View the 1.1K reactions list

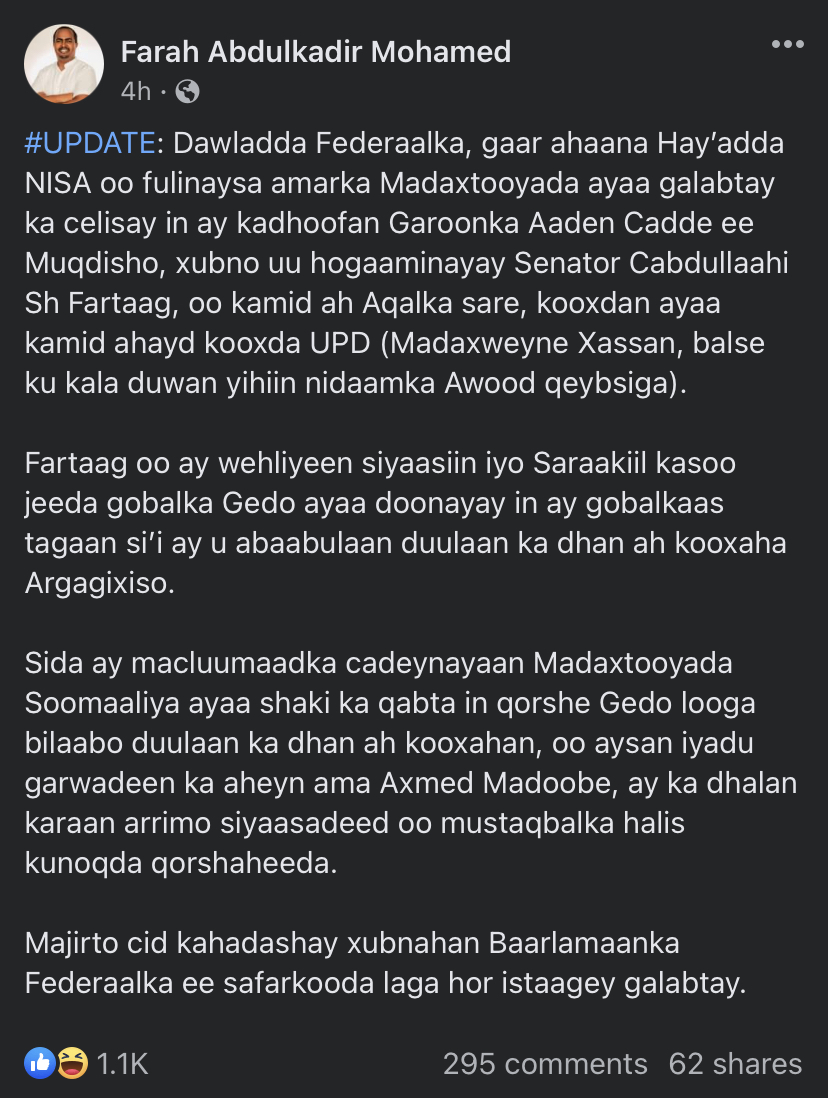[88, 1063]
